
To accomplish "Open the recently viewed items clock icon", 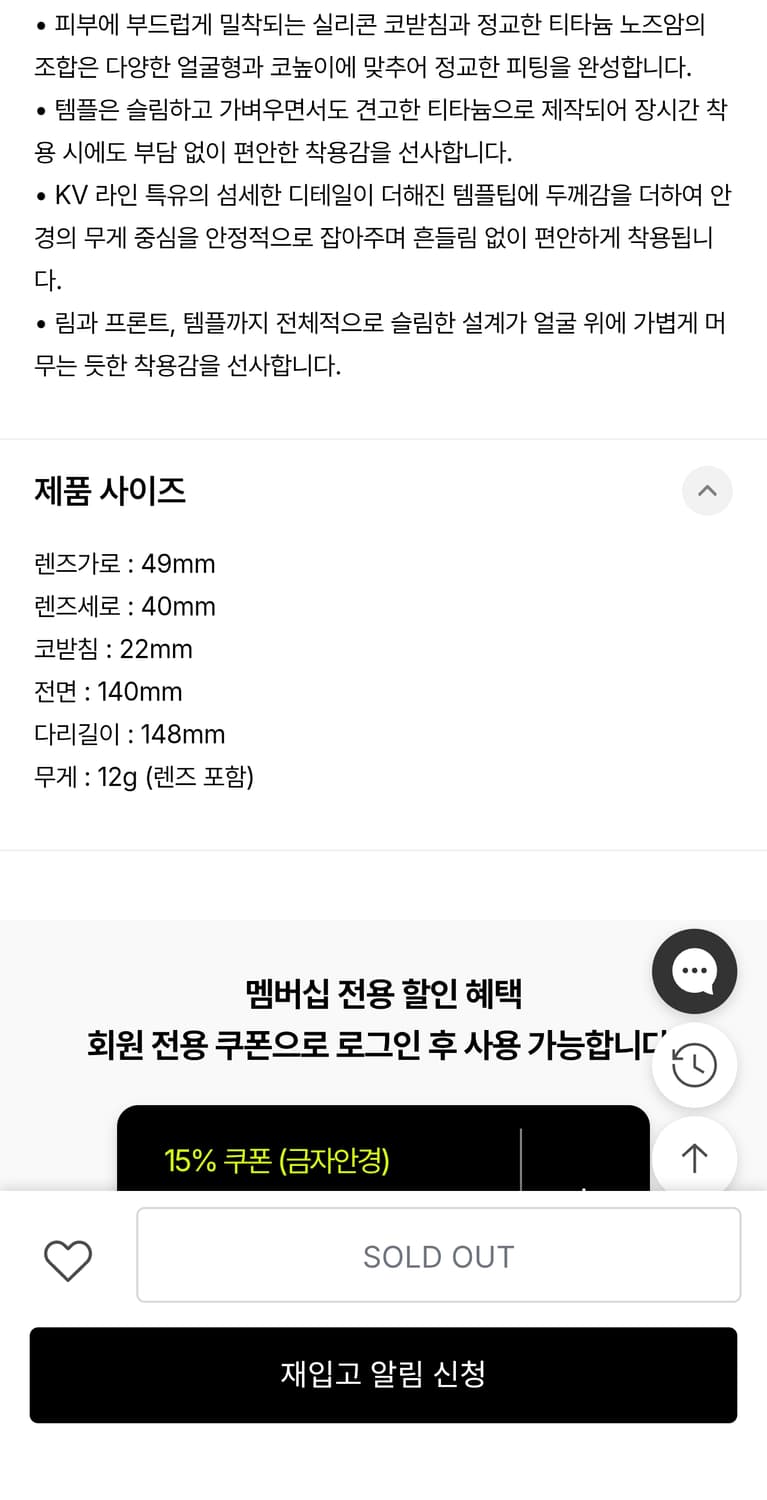I will (694, 1065).
